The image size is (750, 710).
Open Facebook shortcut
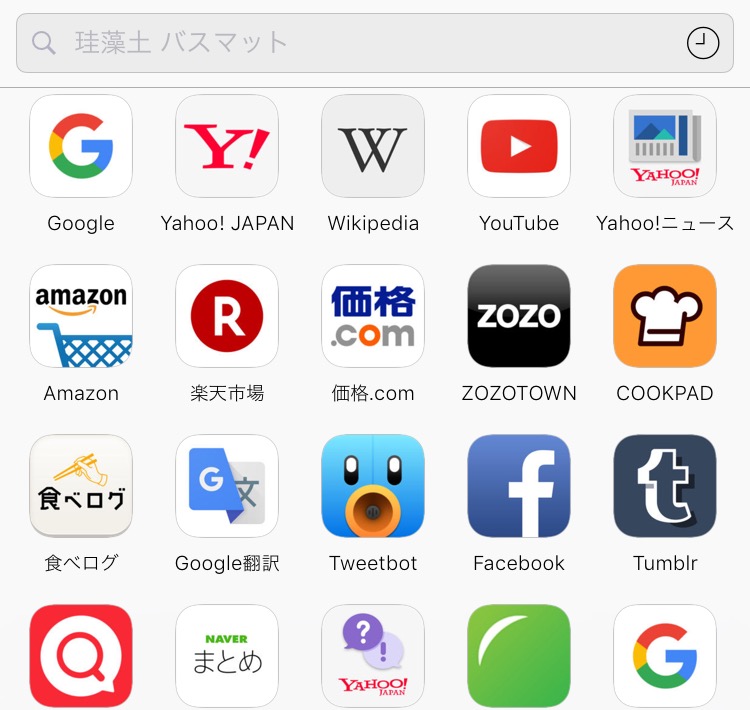coord(519,486)
